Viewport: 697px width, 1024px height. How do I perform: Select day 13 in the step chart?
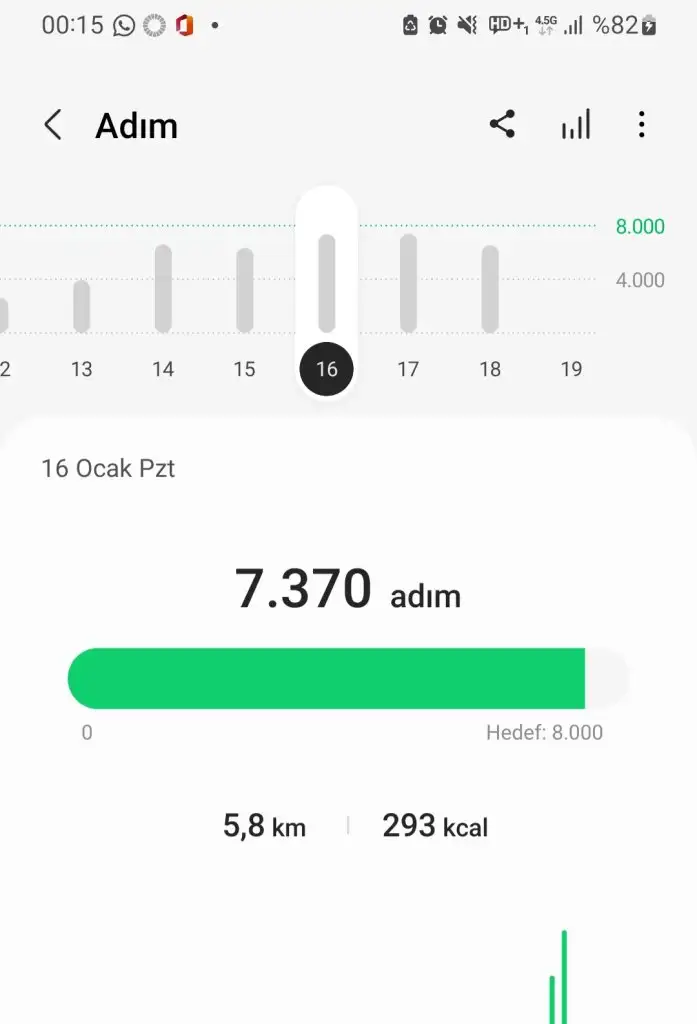pyautogui.click(x=81, y=368)
